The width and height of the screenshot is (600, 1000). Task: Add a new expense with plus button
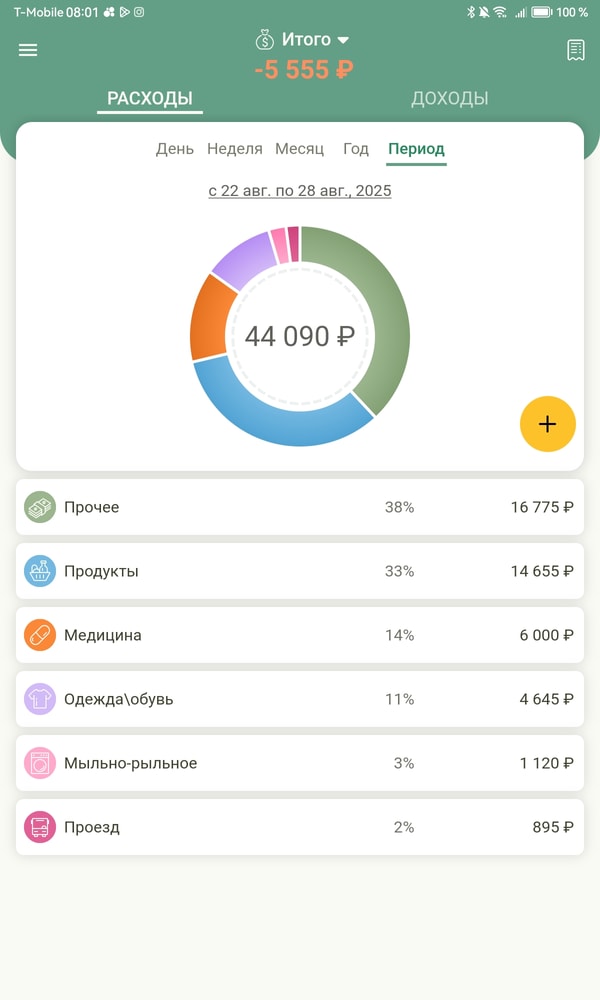pos(547,424)
